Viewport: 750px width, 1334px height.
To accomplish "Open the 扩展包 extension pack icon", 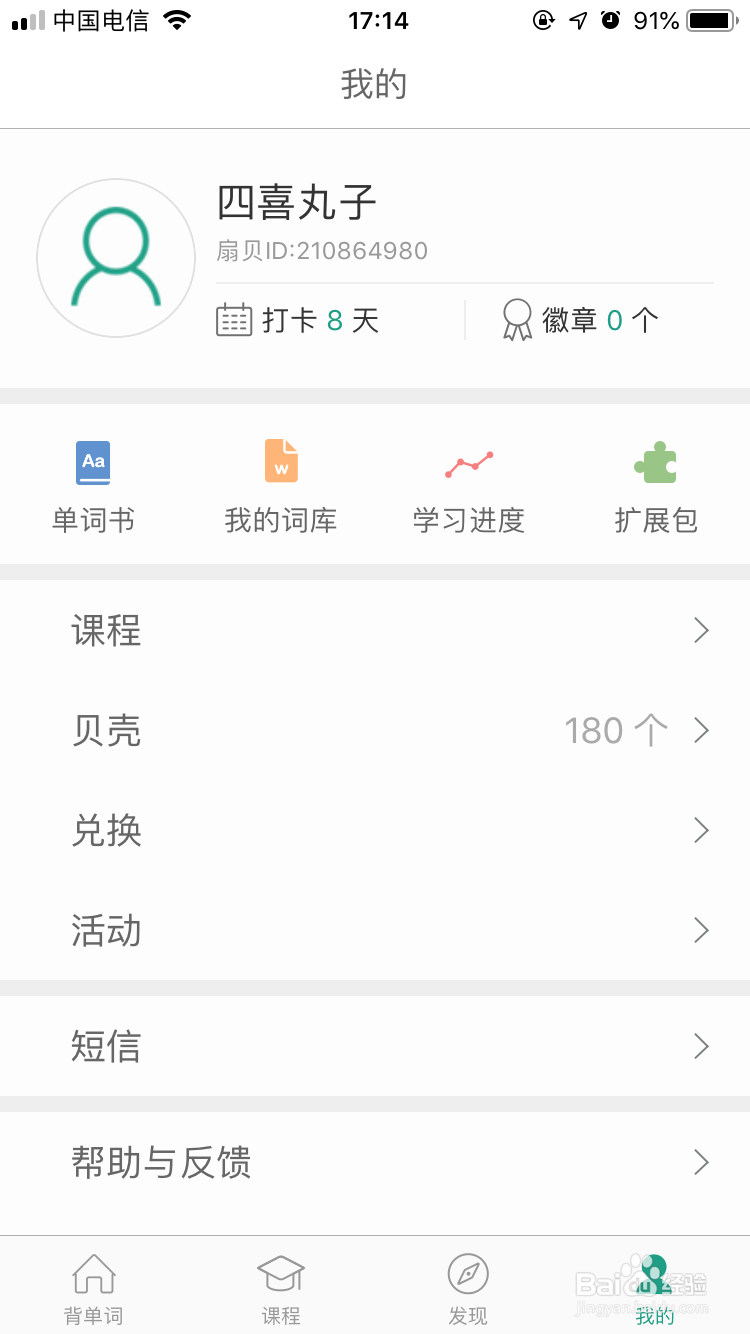I will coord(655,462).
